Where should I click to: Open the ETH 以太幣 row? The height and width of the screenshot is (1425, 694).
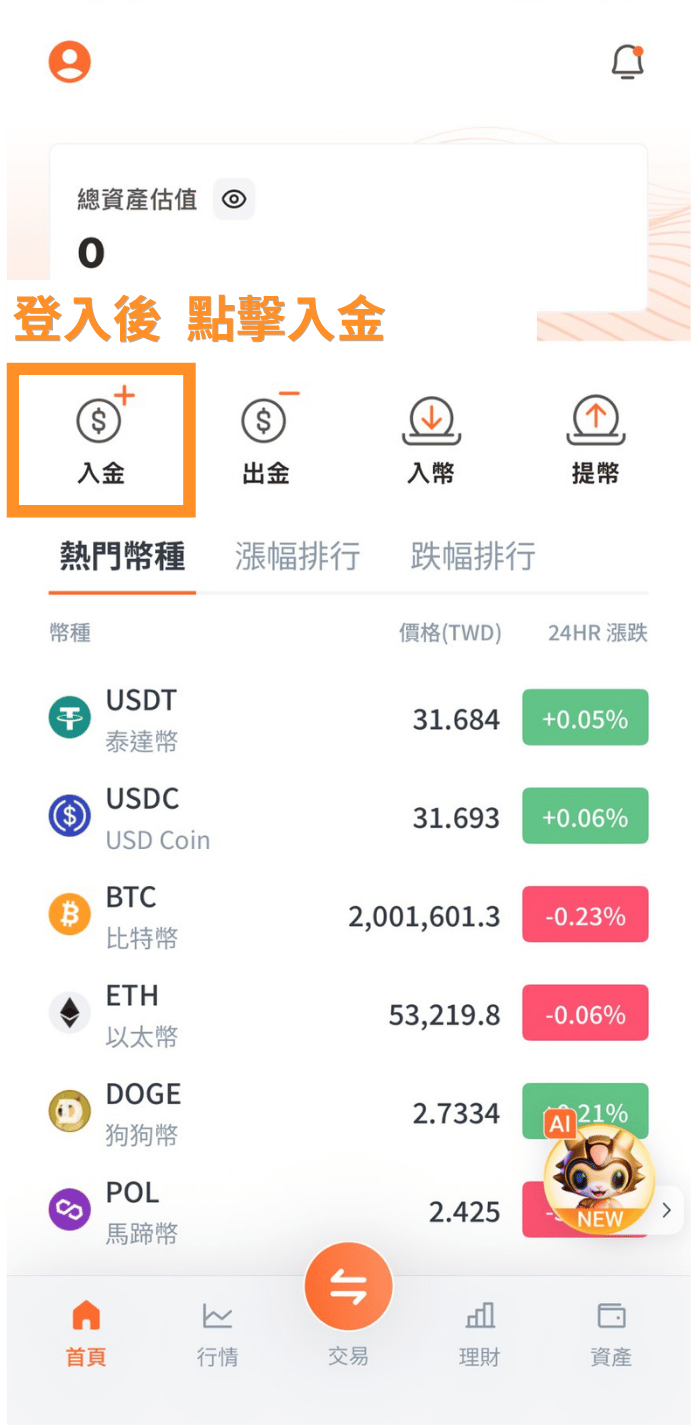click(348, 1014)
